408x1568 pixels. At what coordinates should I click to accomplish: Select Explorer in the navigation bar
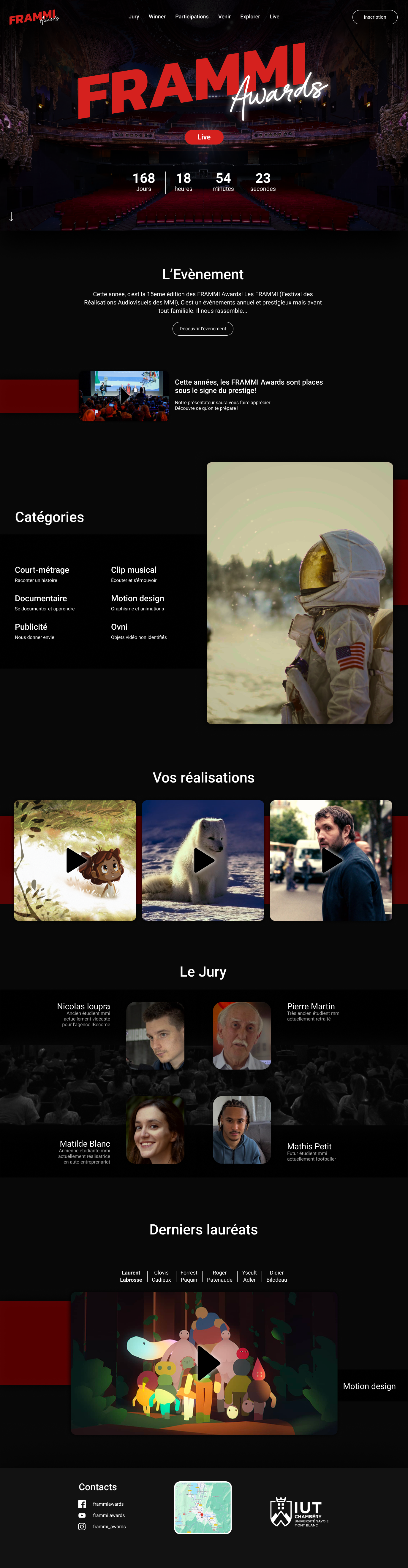click(x=250, y=17)
